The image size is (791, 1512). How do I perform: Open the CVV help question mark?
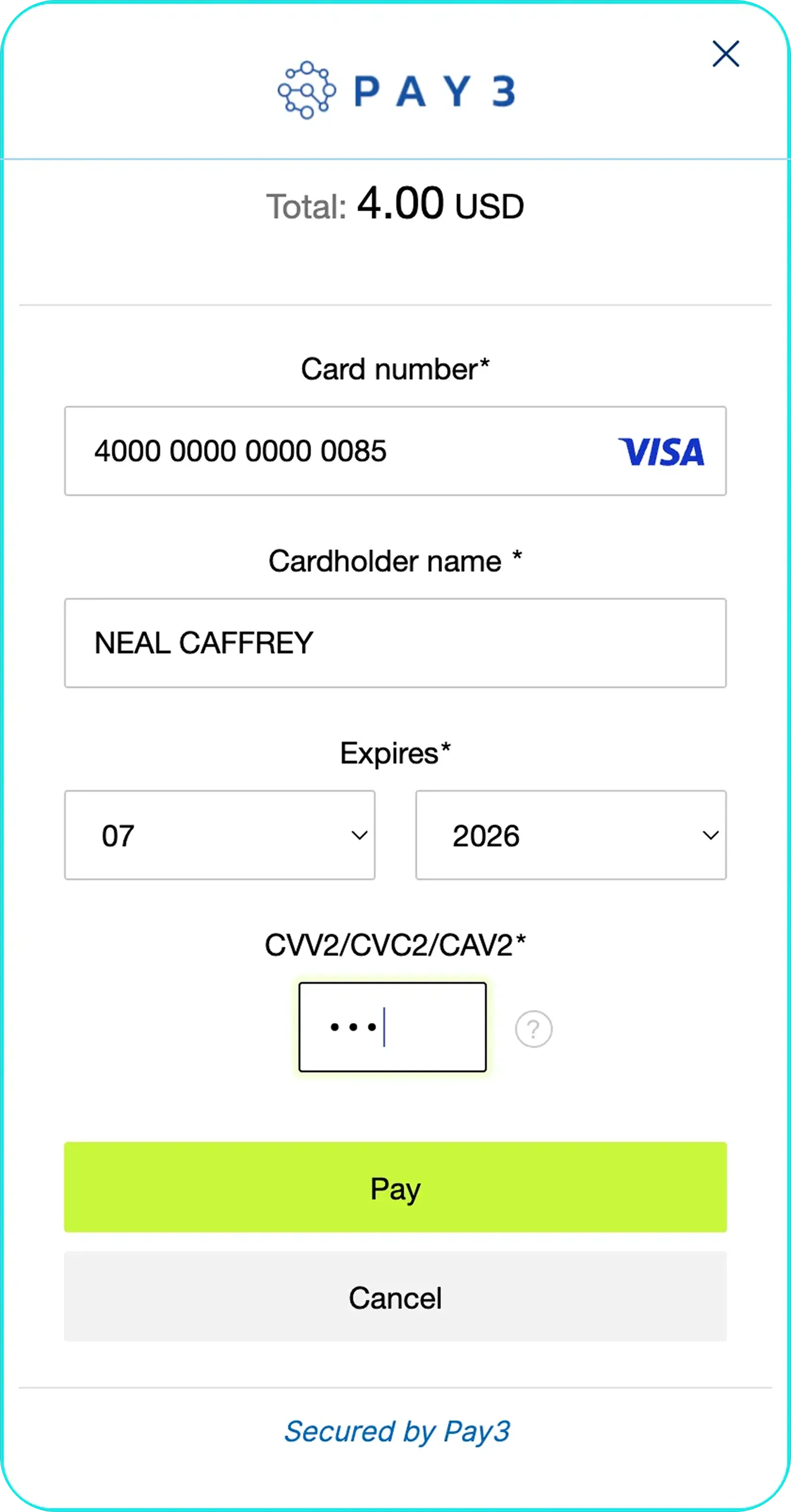coord(533,1029)
